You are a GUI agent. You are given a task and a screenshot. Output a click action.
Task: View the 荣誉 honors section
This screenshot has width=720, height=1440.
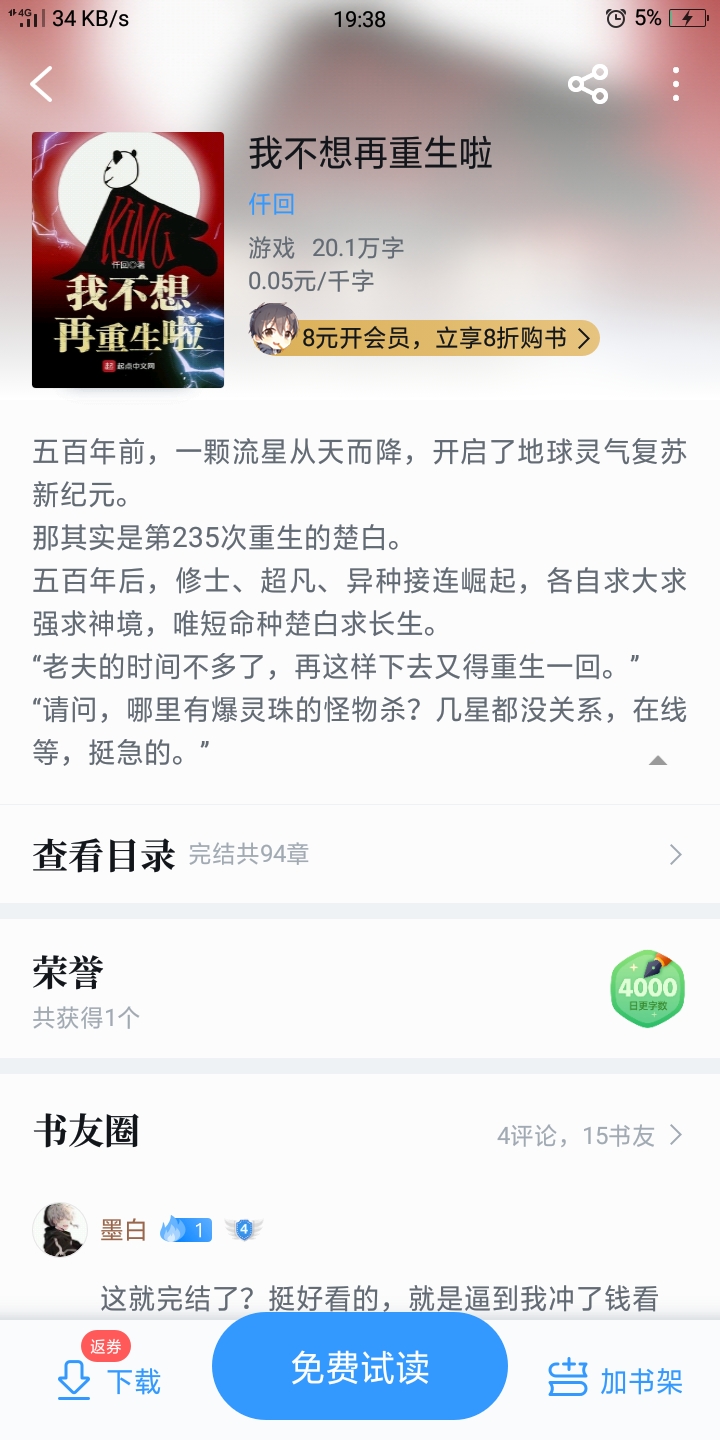pos(360,988)
